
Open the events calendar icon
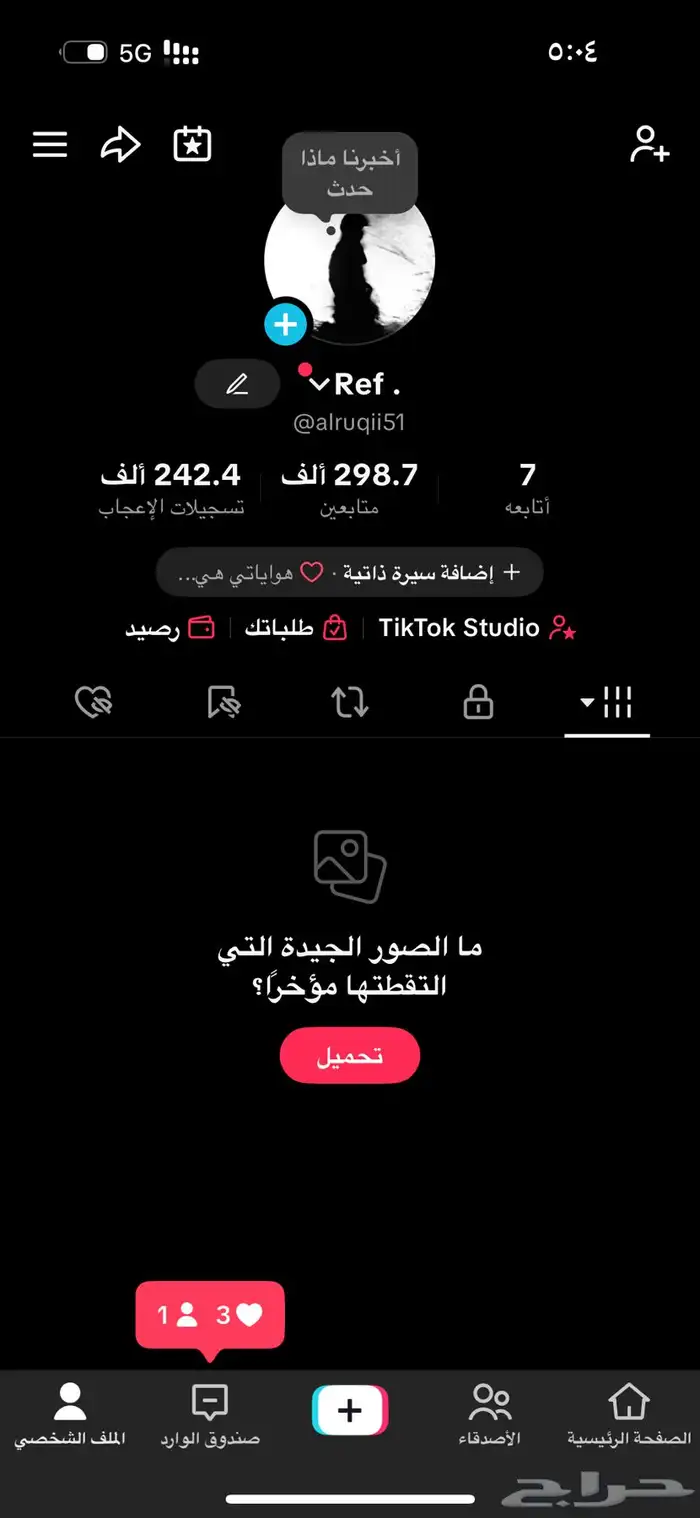(192, 144)
